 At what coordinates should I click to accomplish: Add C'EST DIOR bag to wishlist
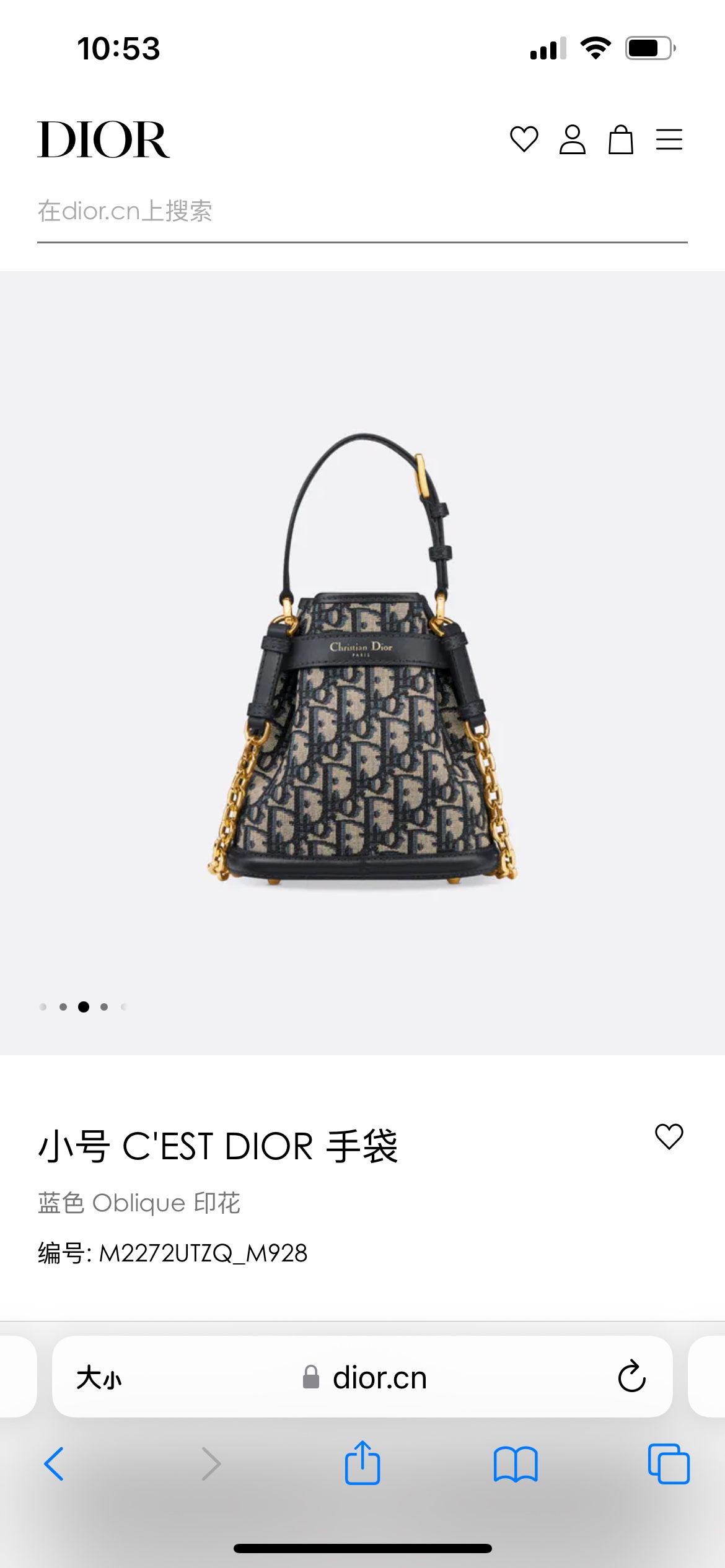[x=669, y=1137]
